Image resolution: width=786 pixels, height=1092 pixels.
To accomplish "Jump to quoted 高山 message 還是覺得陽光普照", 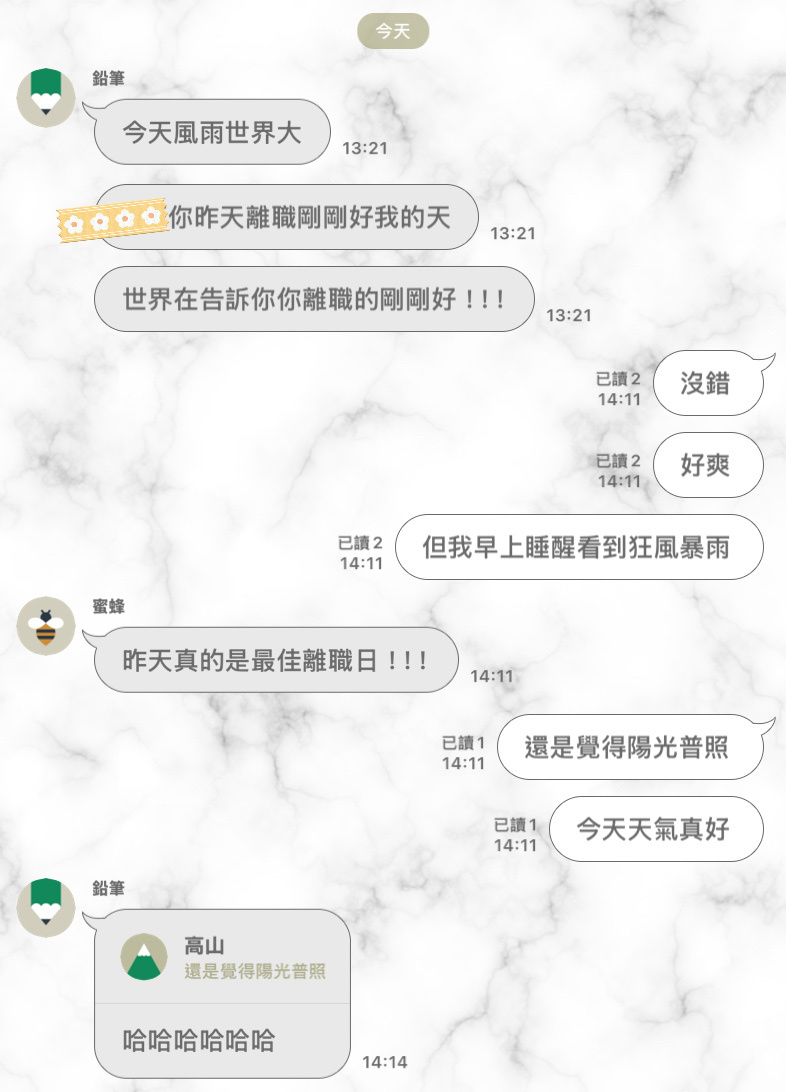I will [223, 958].
